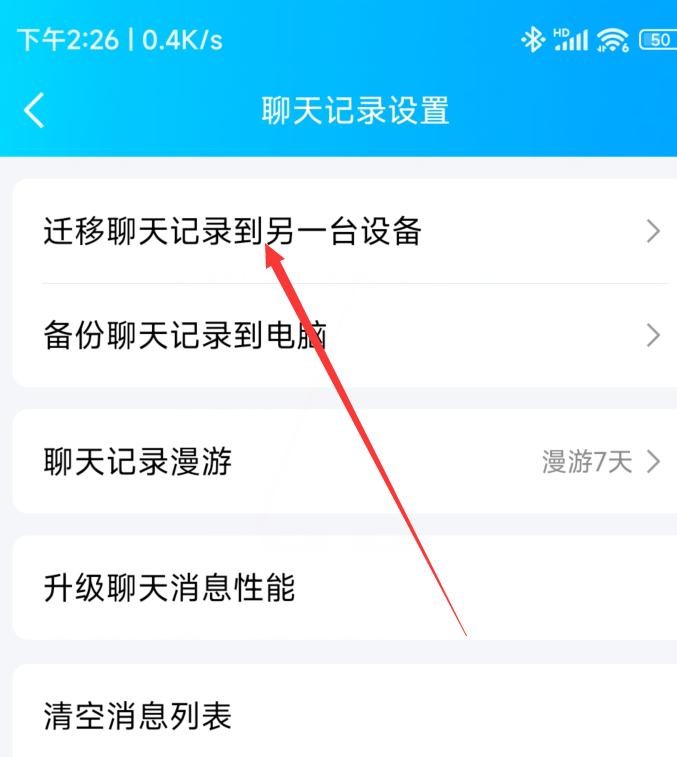Select 升级聊天消息性能
Image resolution: width=677 pixels, height=757 pixels.
pyautogui.click(x=338, y=588)
